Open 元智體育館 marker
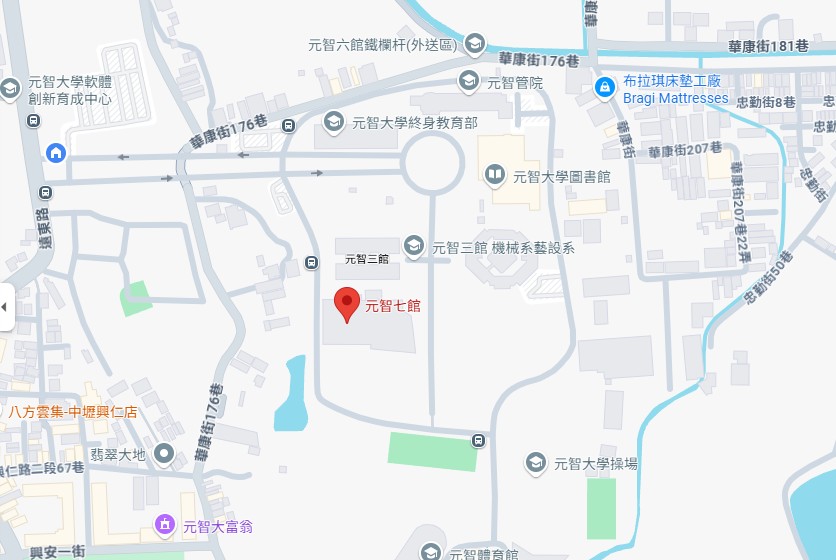836x560 pixels. 430,552
